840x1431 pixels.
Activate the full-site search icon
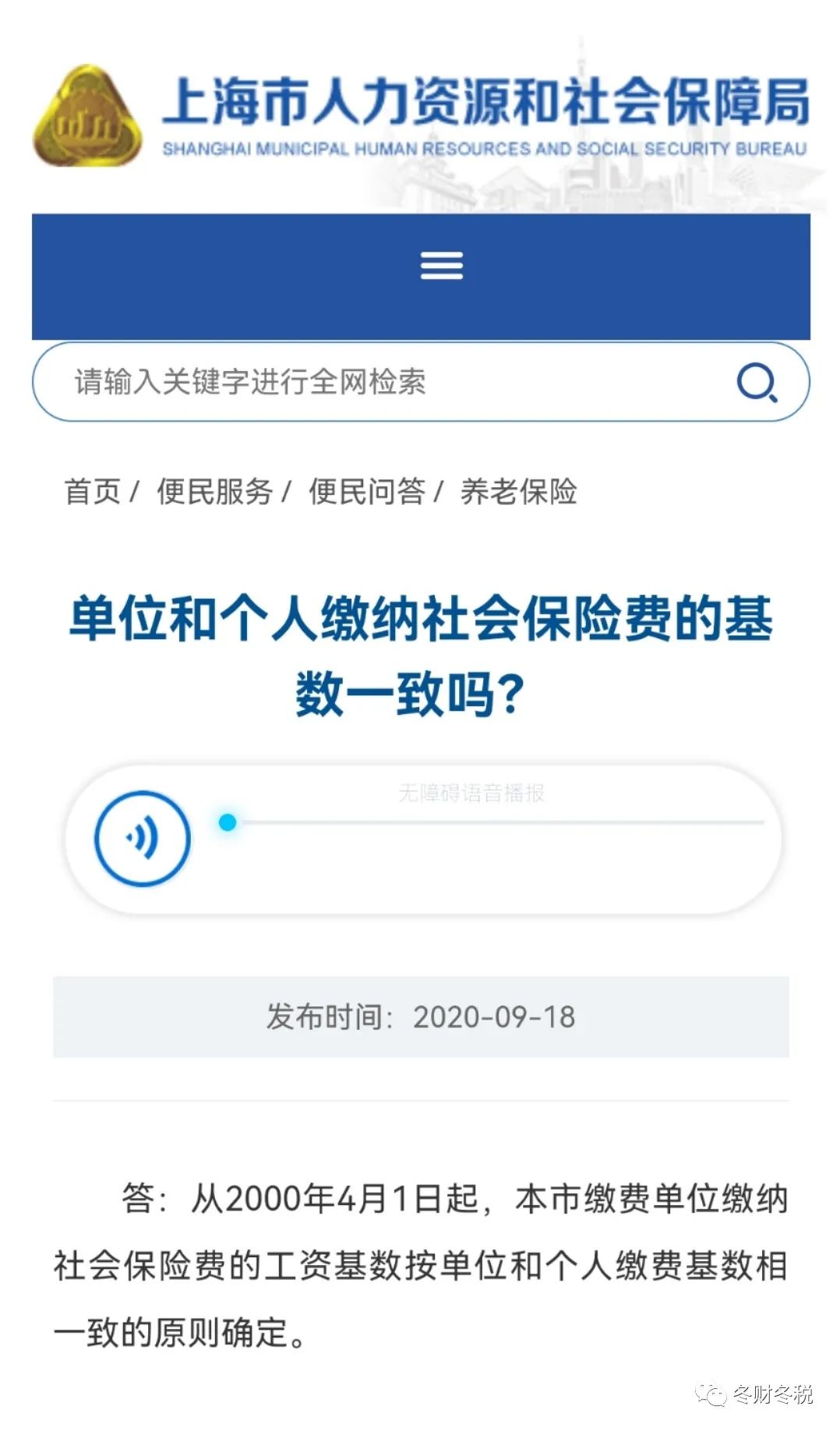(757, 382)
